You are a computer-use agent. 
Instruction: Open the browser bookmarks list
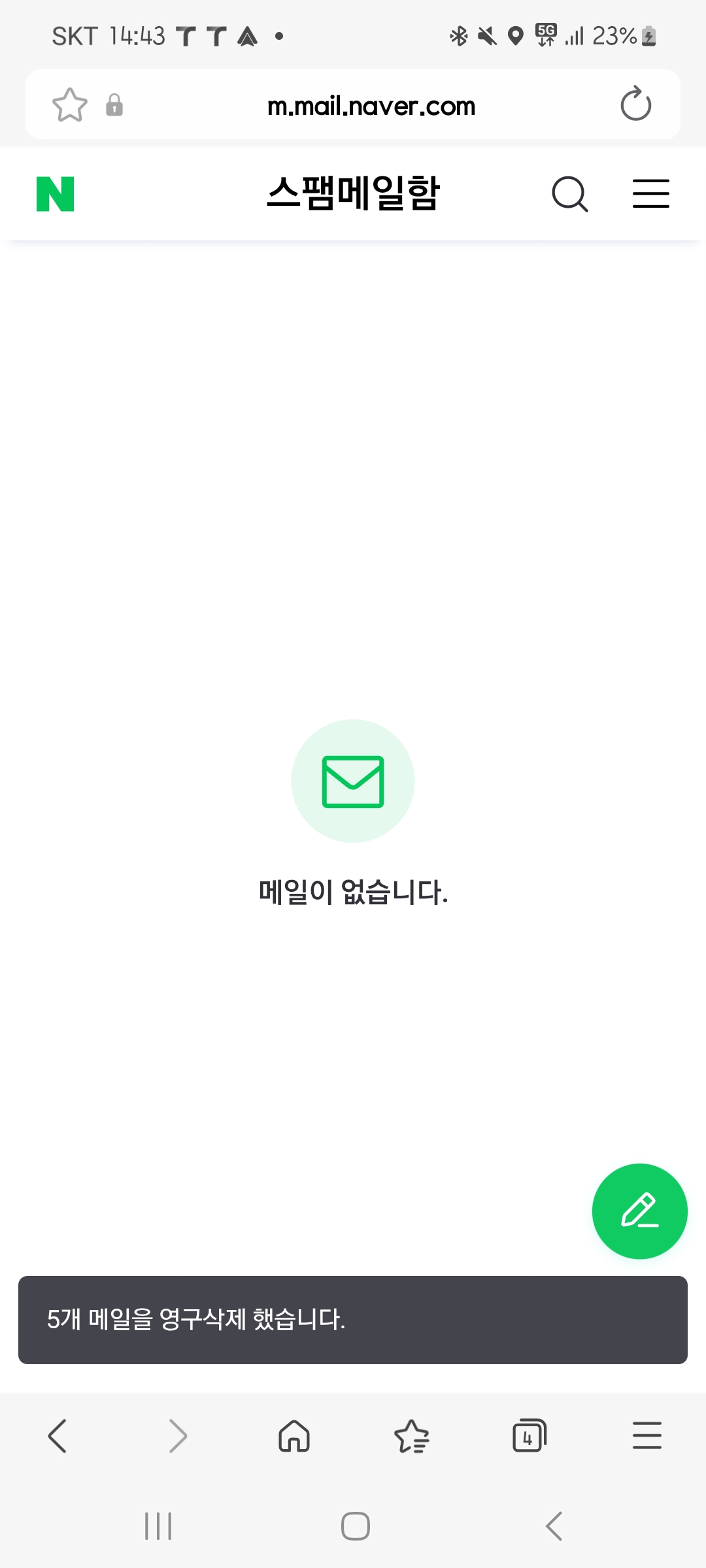[x=412, y=1436]
